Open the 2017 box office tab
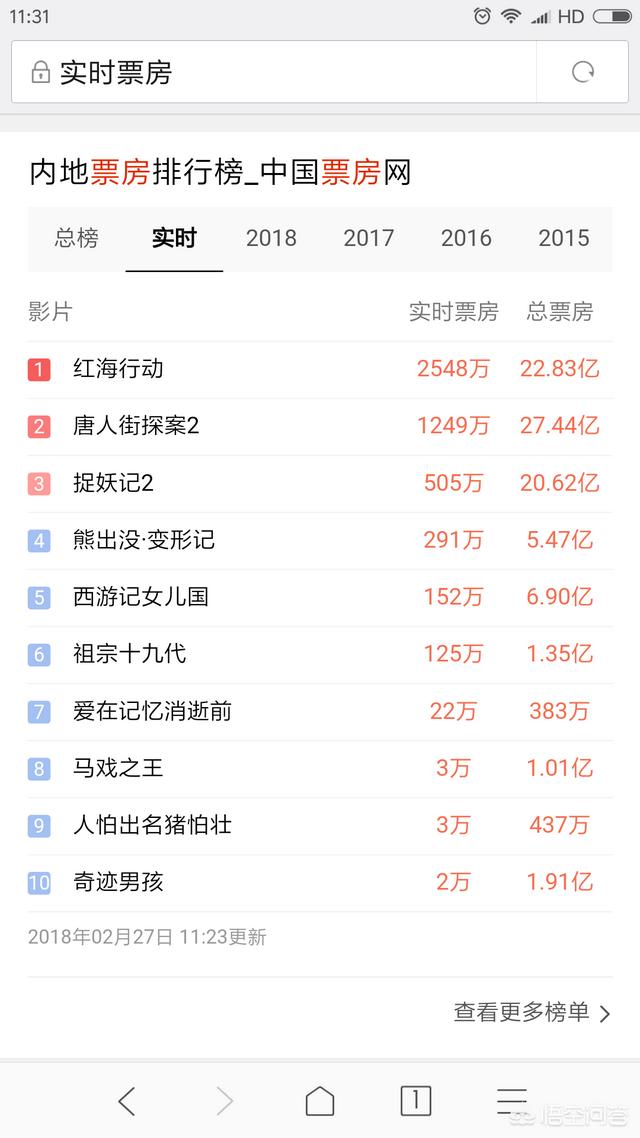The image size is (640, 1138). (369, 238)
